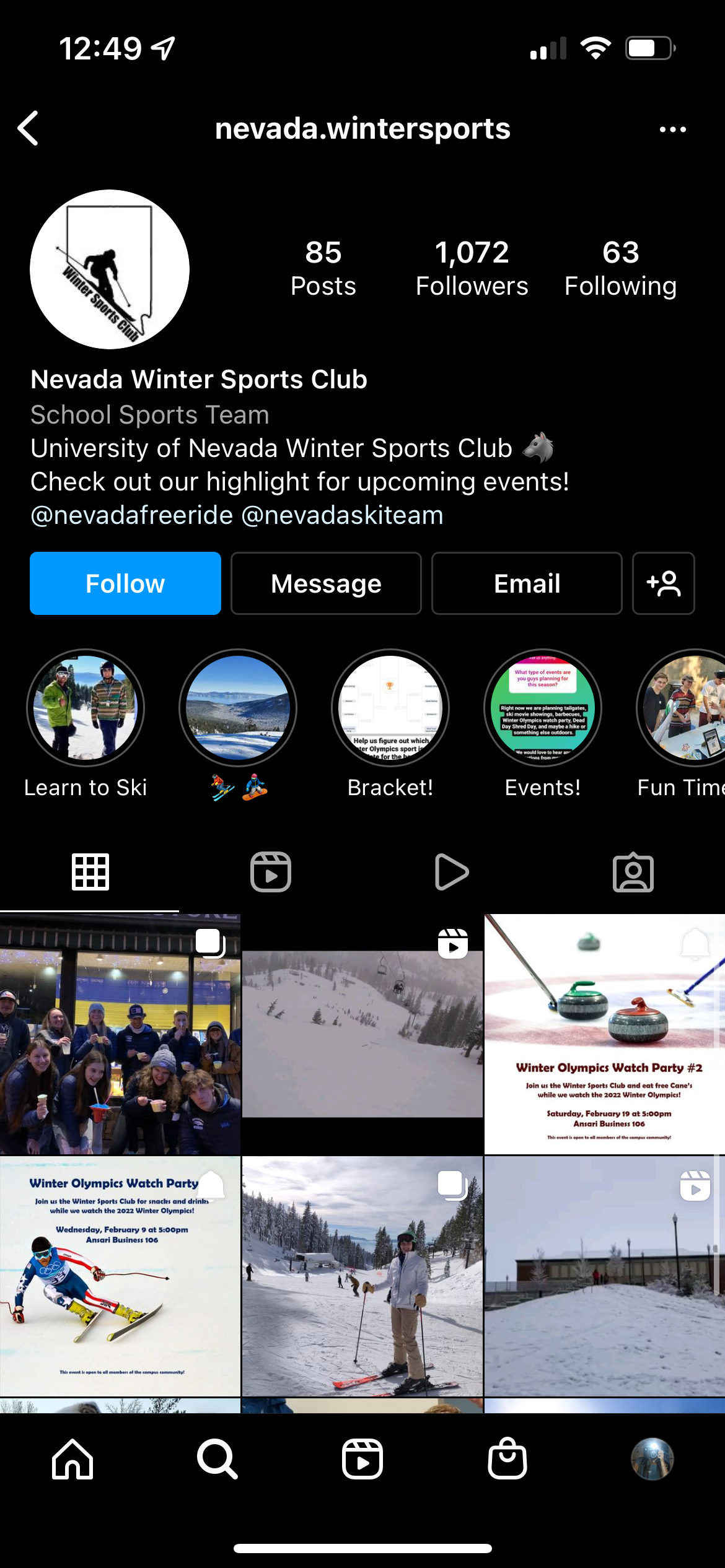Image resolution: width=725 pixels, height=1568 pixels.
Task: Open the @nevadafreeride profile link
Action: click(132, 515)
